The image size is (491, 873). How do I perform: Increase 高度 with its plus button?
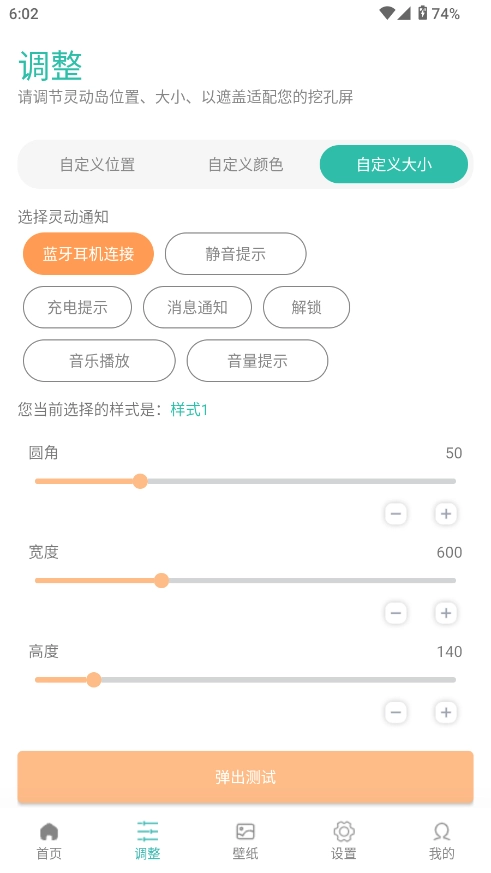click(446, 712)
